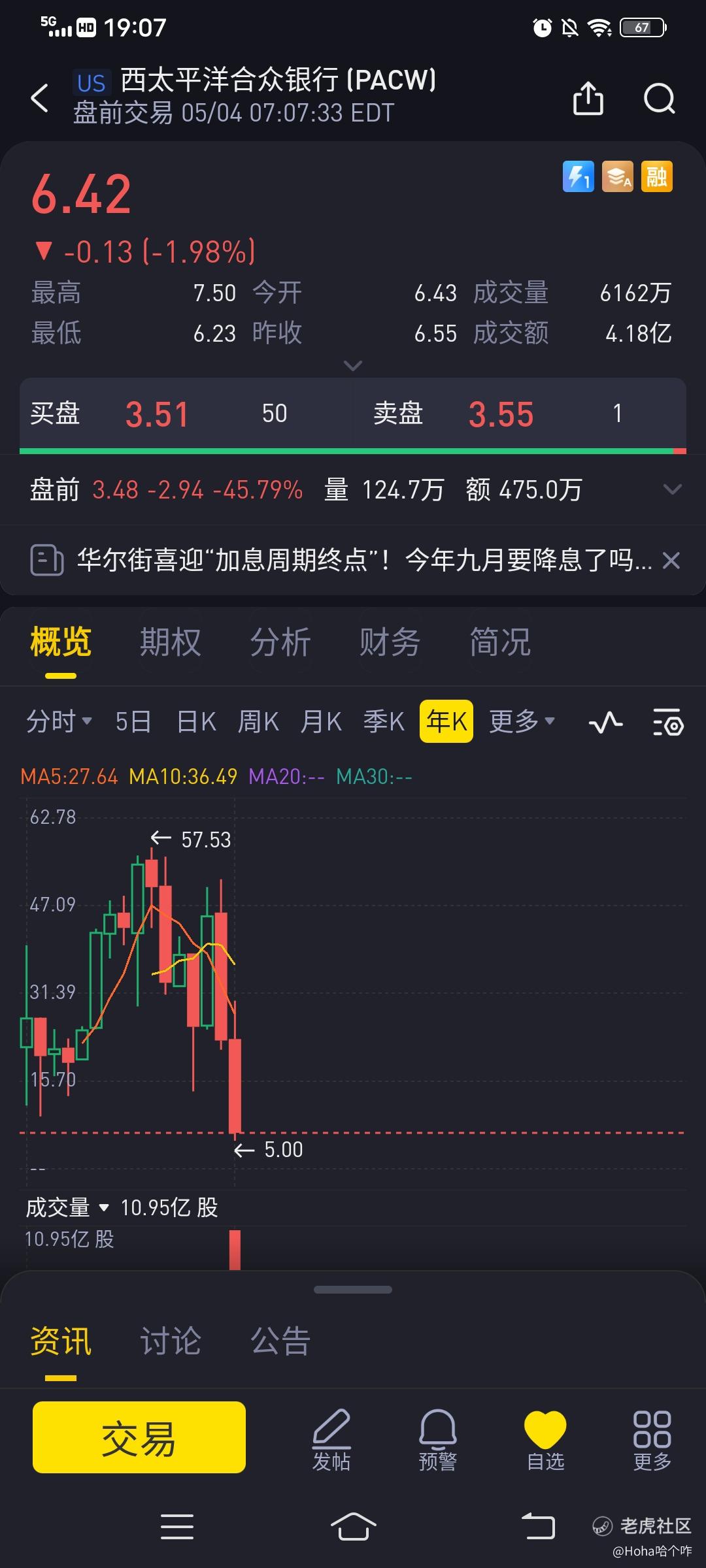
Task: Dismiss the 华尔街 news banner
Action: point(671,561)
